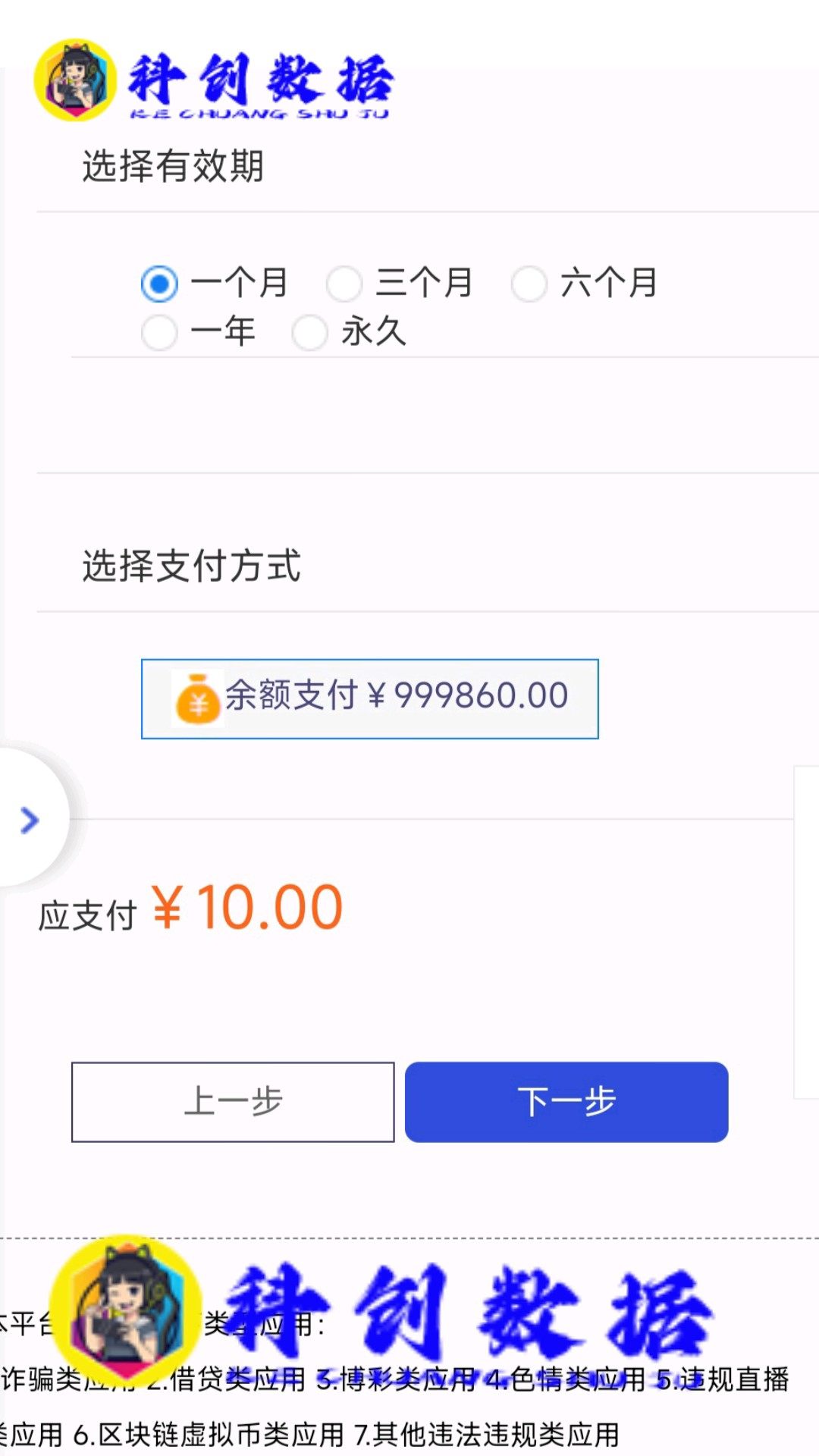Choose the 永久 validity option
The height and width of the screenshot is (1456, 819).
click(x=310, y=332)
